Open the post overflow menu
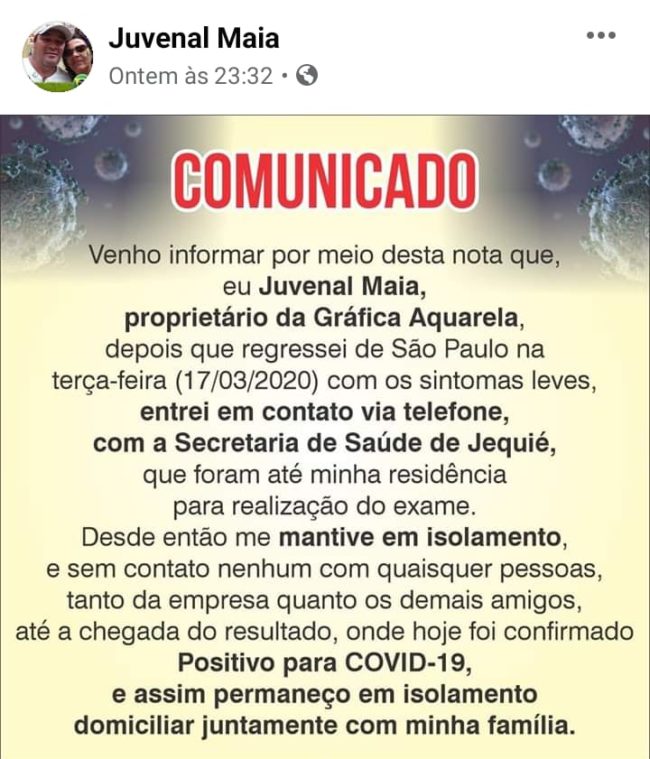The image size is (650, 759). tap(600, 36)
